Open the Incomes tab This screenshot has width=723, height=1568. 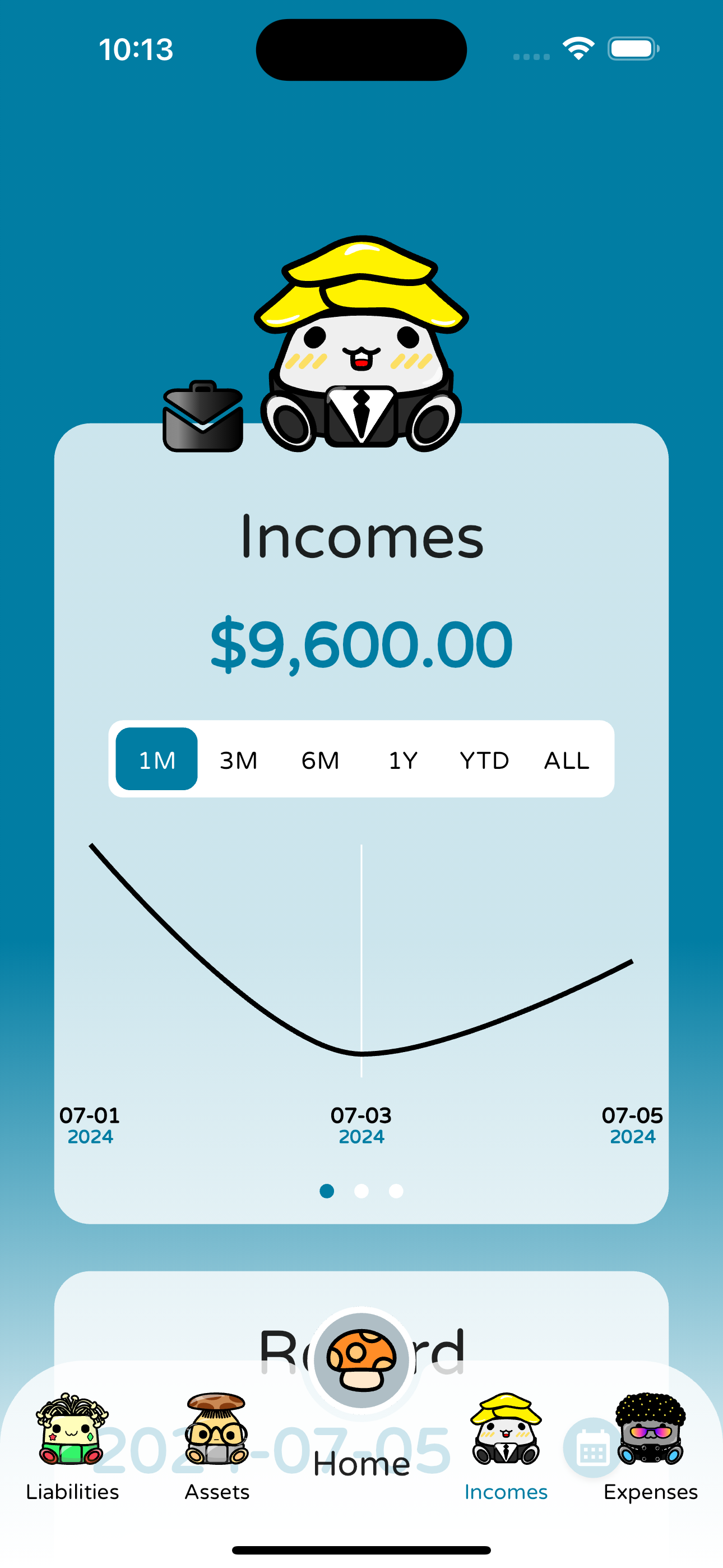coord(506,1447)
